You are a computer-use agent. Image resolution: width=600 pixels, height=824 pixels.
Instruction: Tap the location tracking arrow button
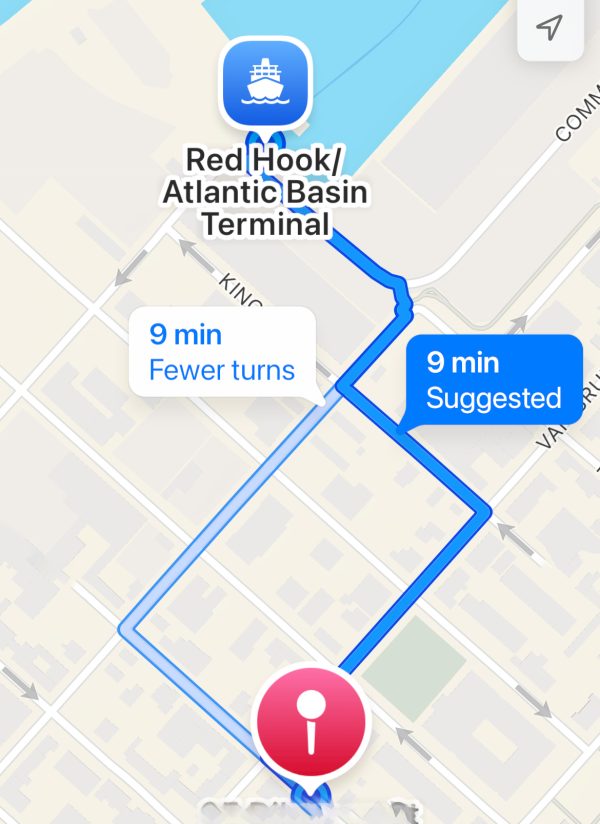pos(549,29)
